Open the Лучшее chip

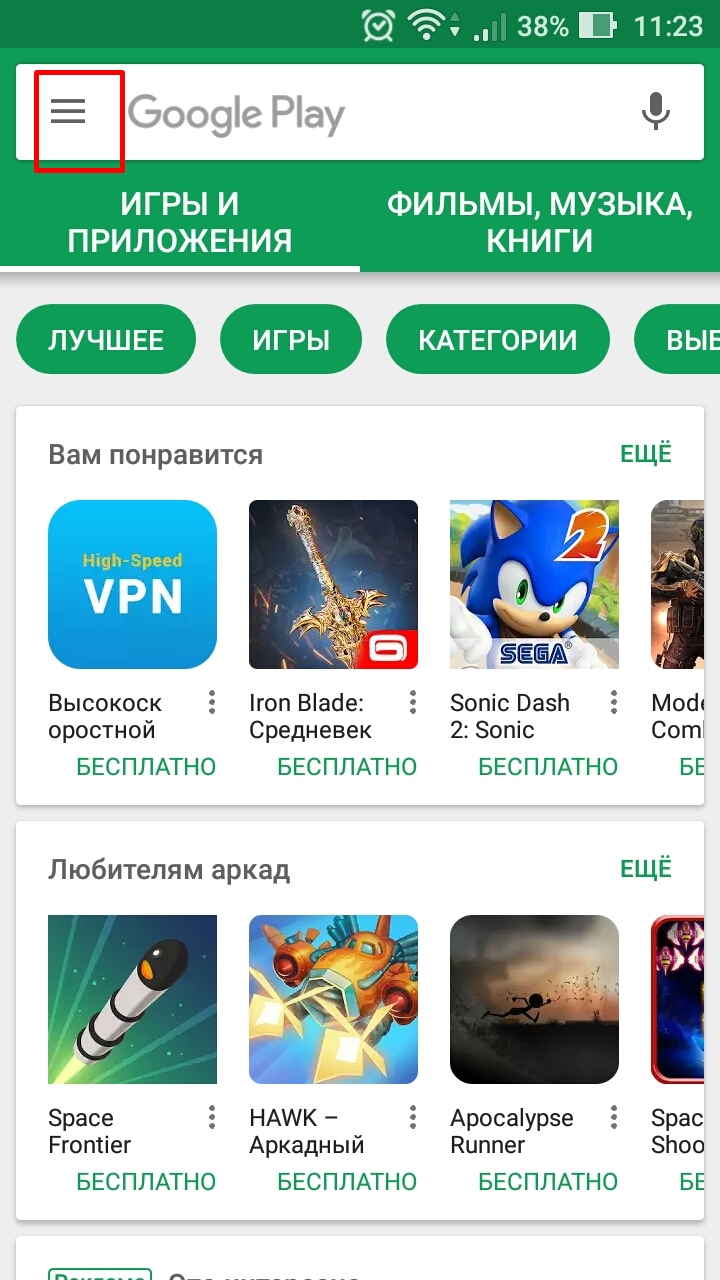tap(105, 340)
